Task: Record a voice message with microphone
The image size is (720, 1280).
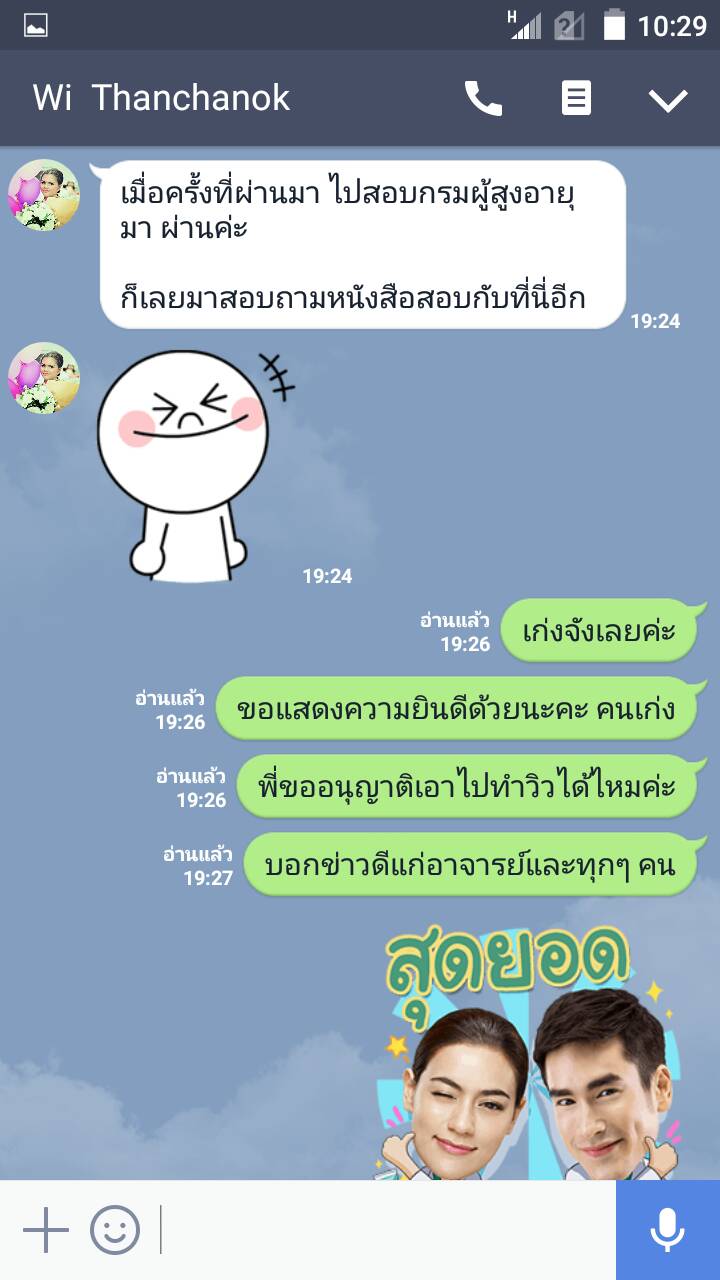Action: click(667, 1230)
